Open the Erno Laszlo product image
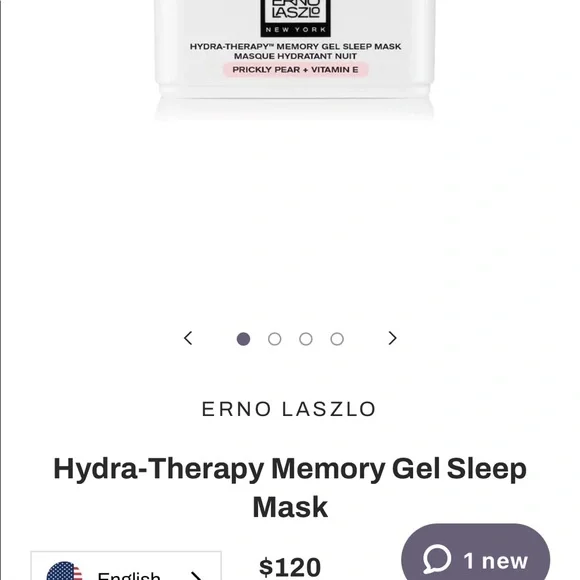This screenshot has height=580, width=580. (x=294, y=61)
